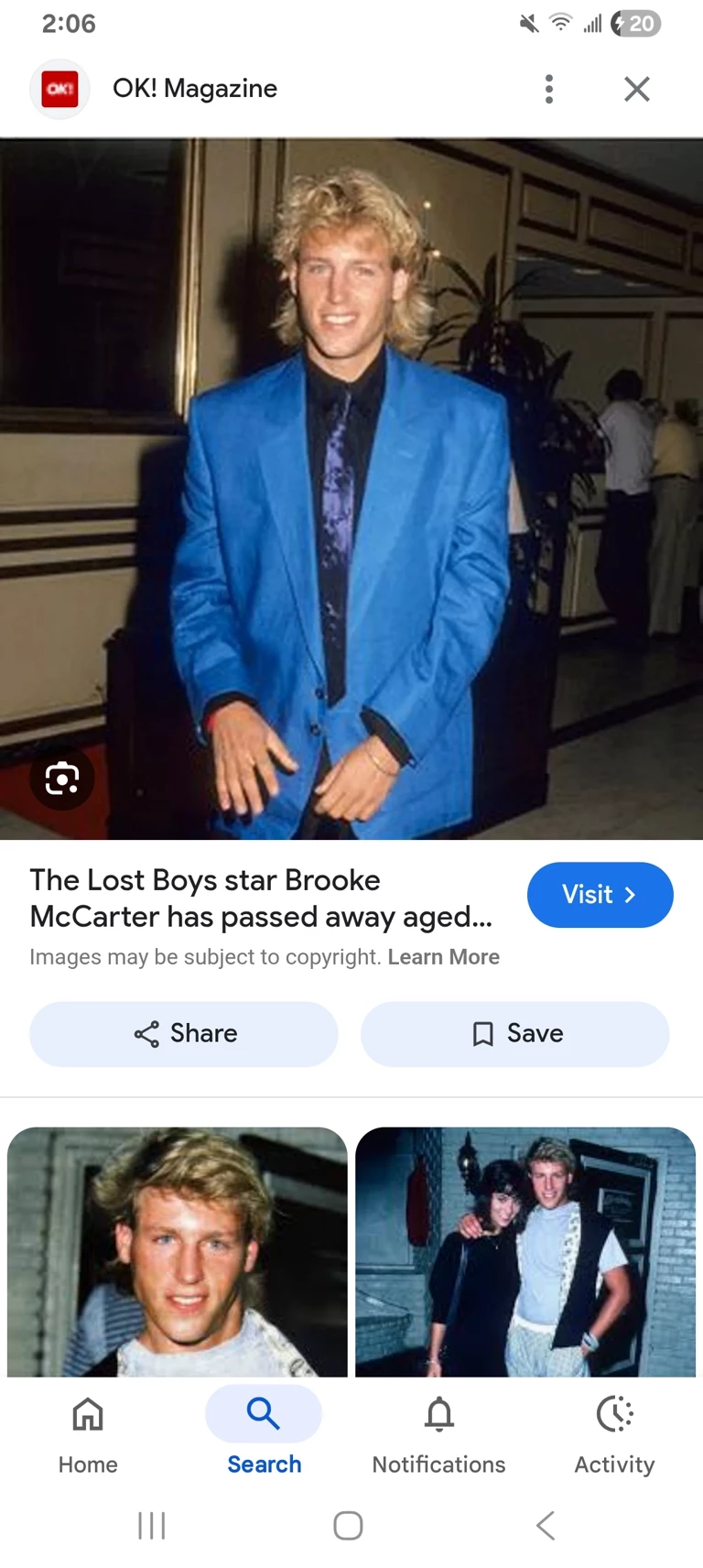The width and height of the screenshot is (703, 1568).
Task: Switch to the Search tab
Action: coord(264,1432)
